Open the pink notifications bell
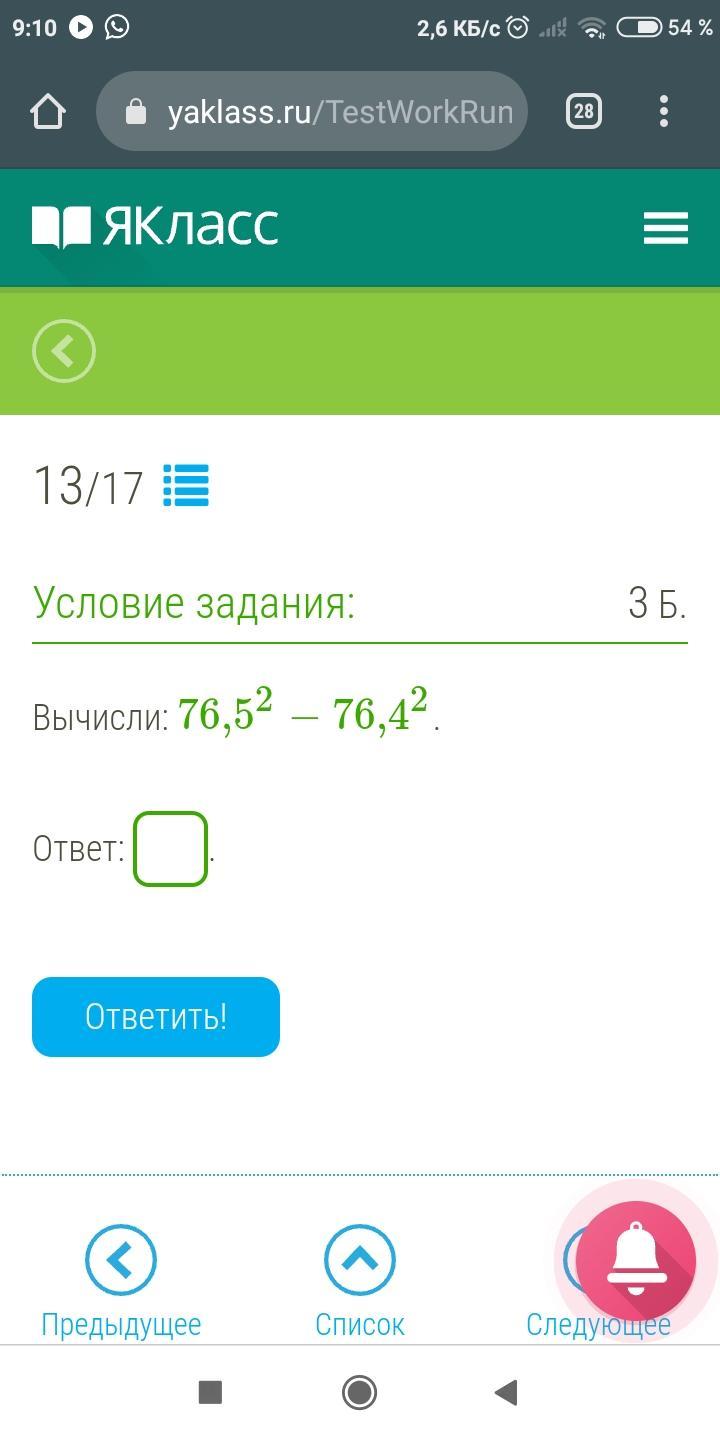The width and height of the screenshot is (720, 1440). pyautogui.click(x=636, y=1261)
